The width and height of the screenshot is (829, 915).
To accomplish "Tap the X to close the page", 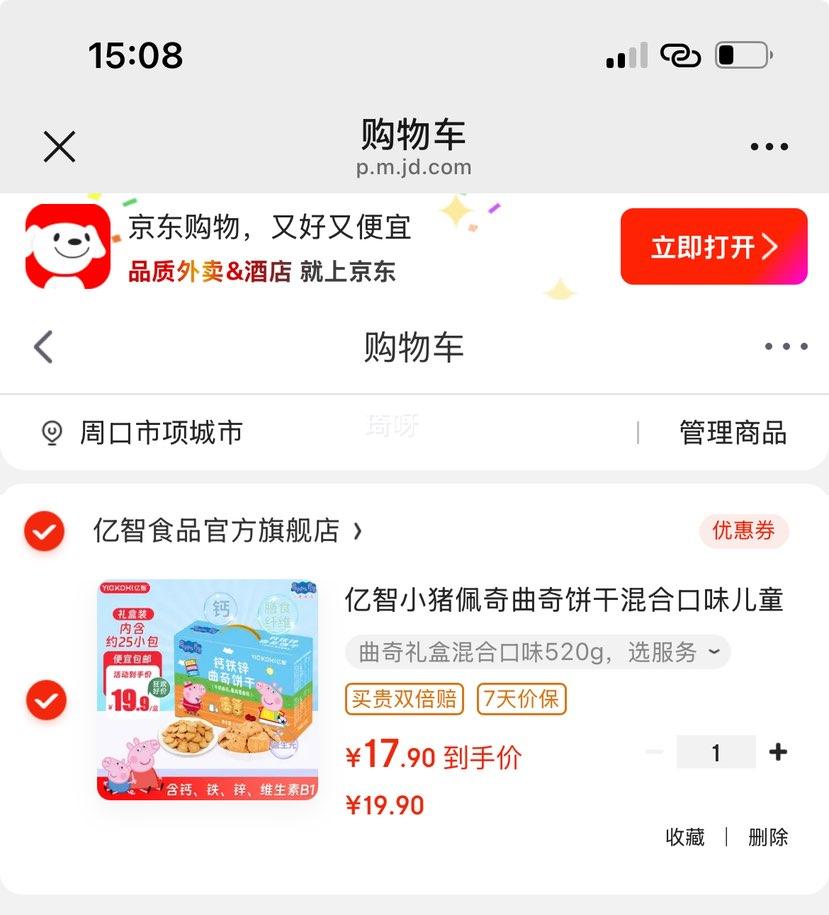I will click(x=59, y=146).
